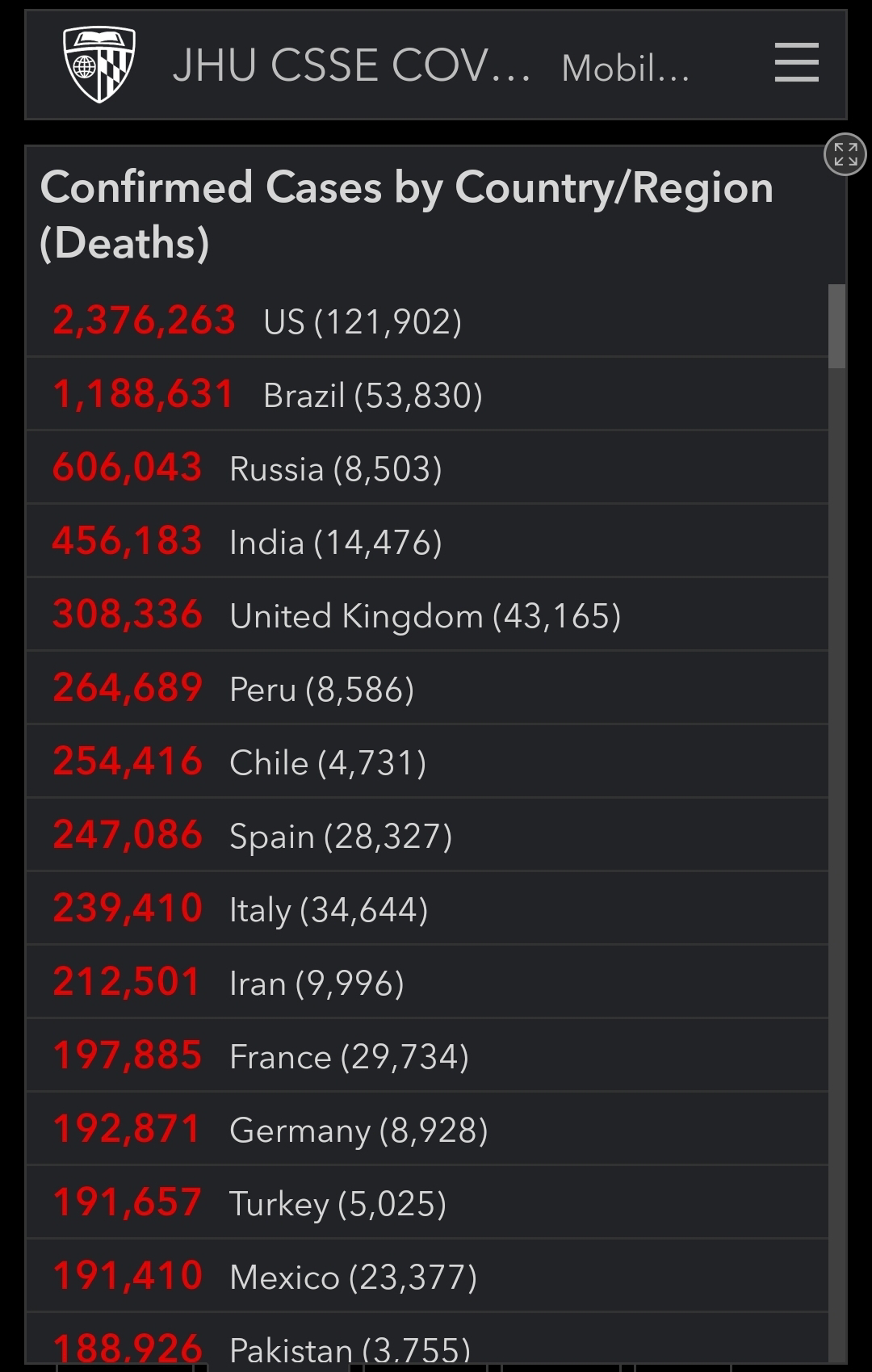Image resolution: width=872 pixels, height=1372 pixels.
Task: Select the Mexico entry
Action: pyautogui.click(x=427, y=1276)
